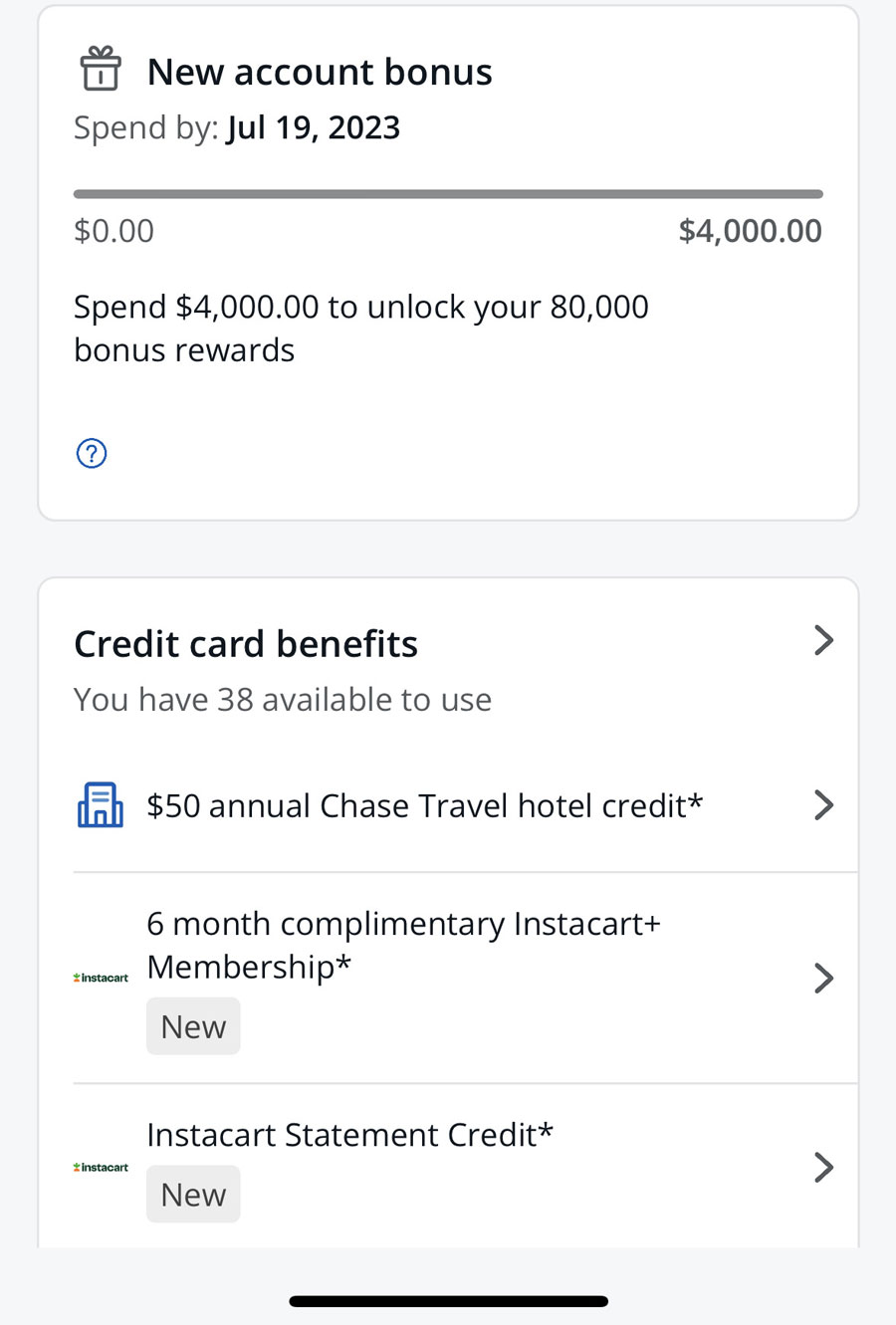Click the gift icon beside New account bonus
Viewport: 896px width, 1325px height.
[x=101, y=68]
